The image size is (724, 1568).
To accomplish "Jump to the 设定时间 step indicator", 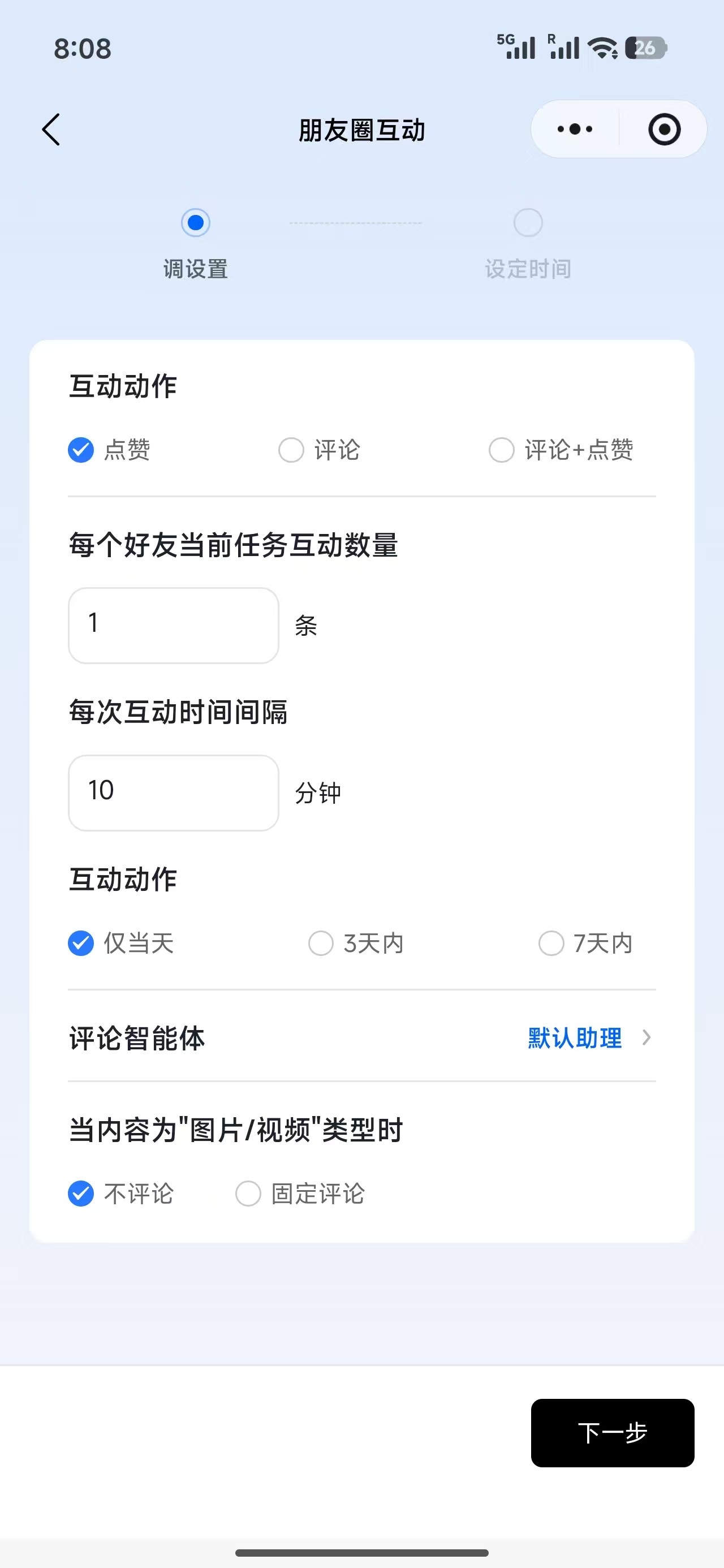I will click(x=528, y=223).
